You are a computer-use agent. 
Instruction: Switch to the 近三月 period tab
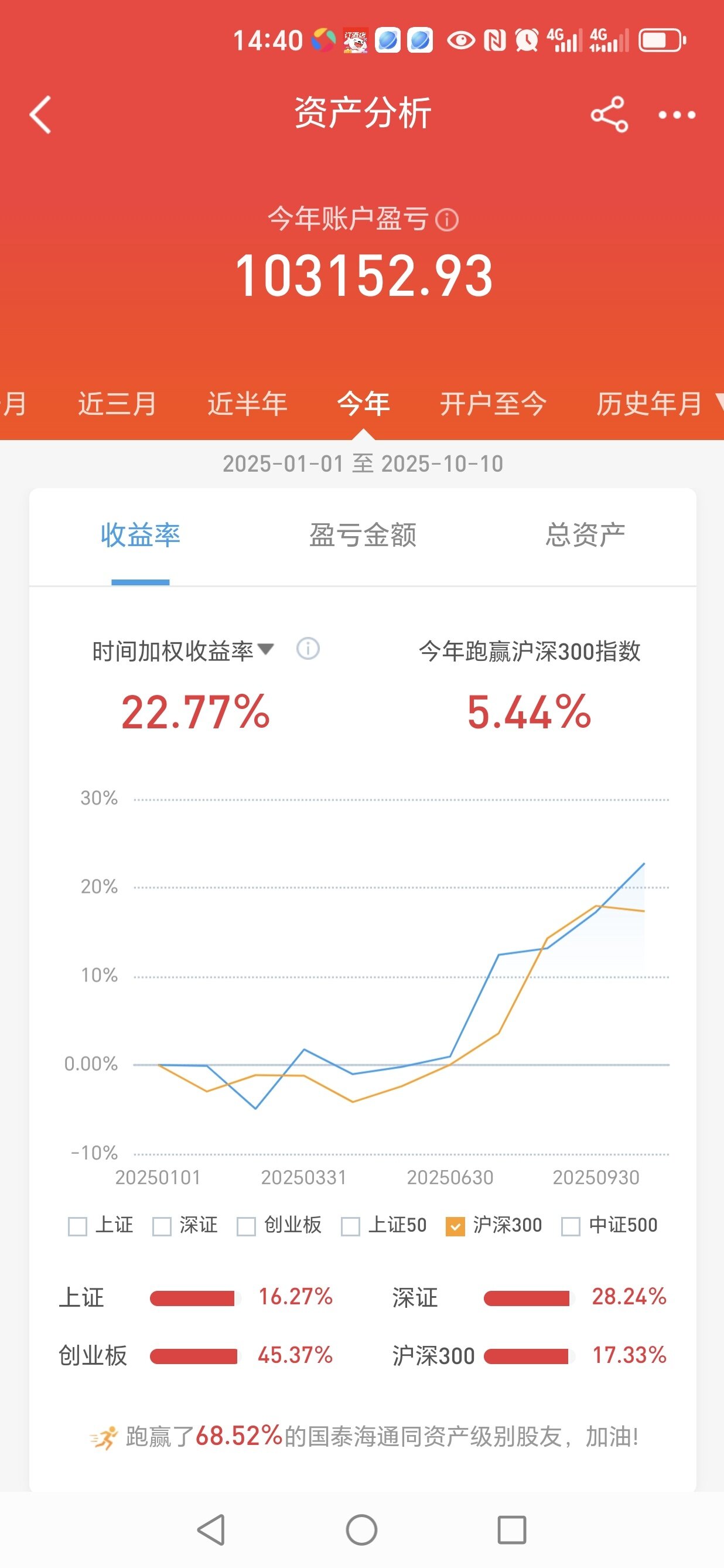117,404
